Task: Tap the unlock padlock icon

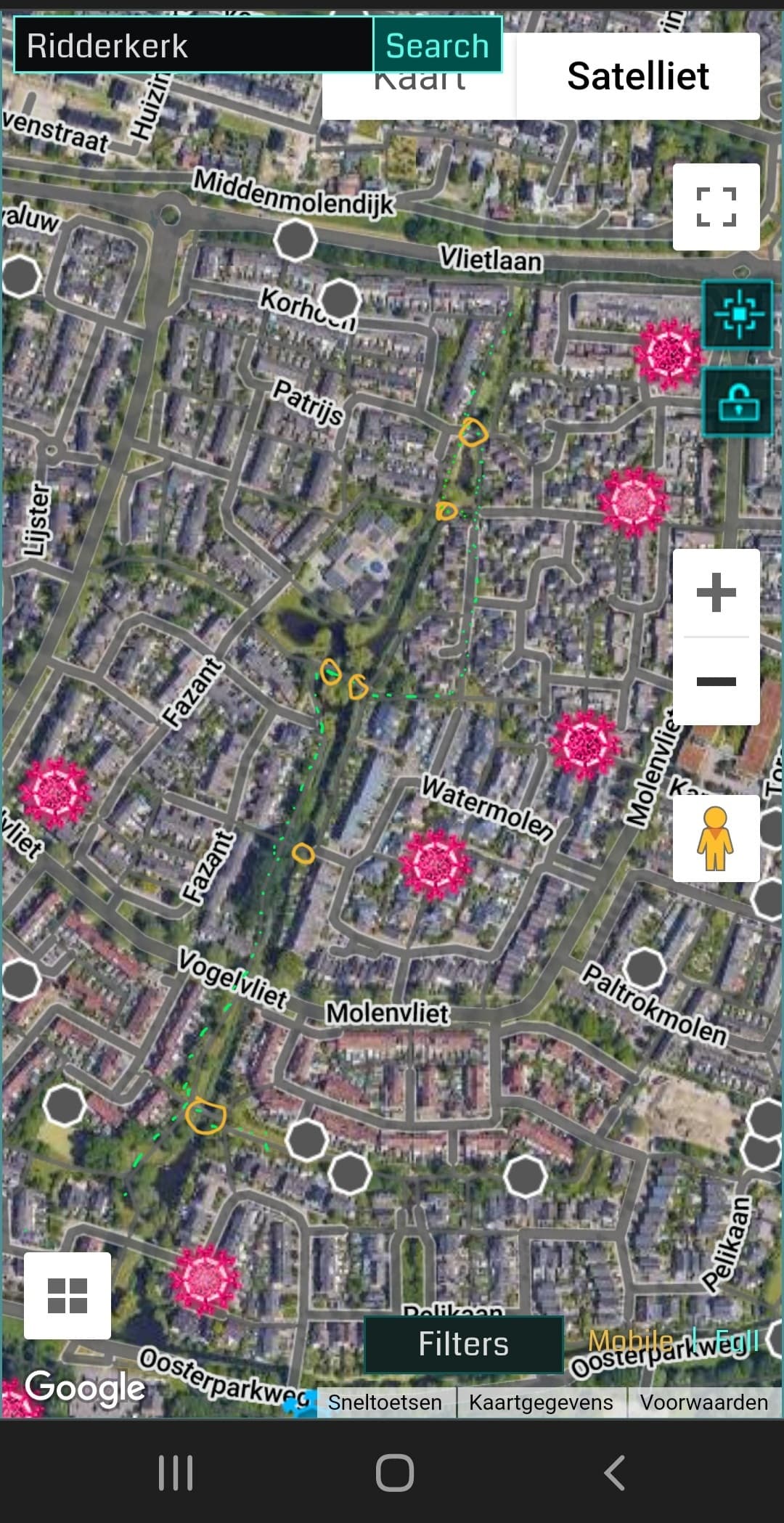Action: tap(738, 401)
